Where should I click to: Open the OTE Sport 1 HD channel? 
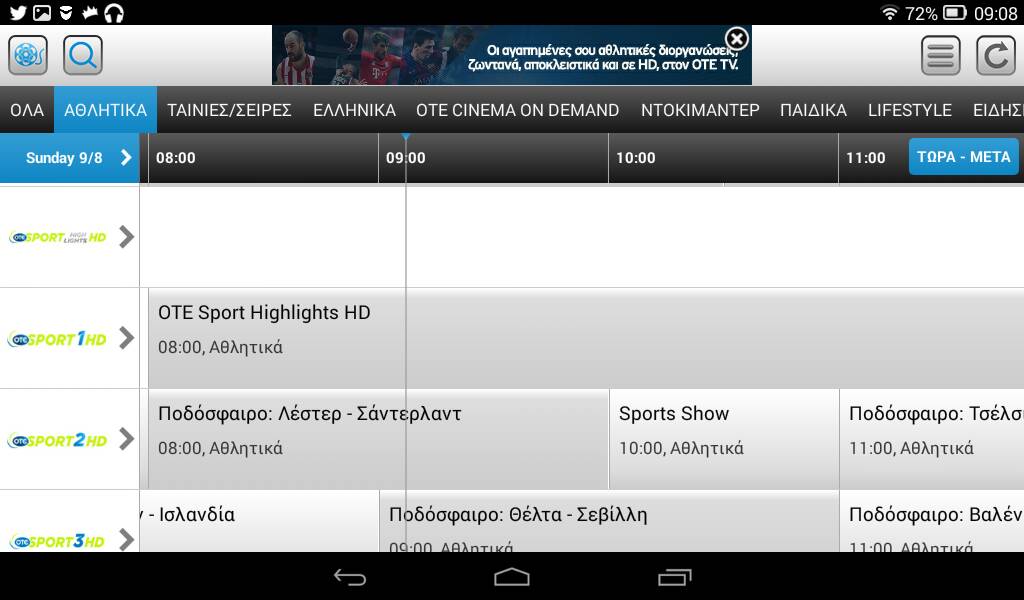tap(69, 338)
